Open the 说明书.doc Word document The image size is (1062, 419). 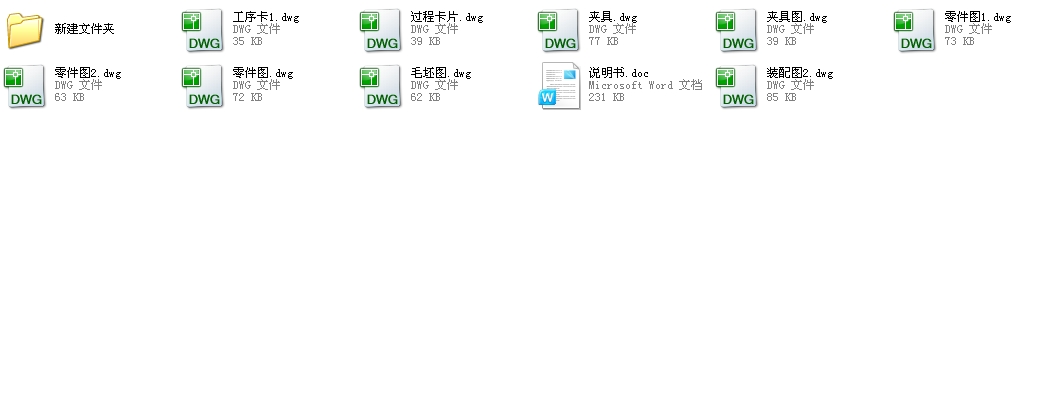point(559,87)
